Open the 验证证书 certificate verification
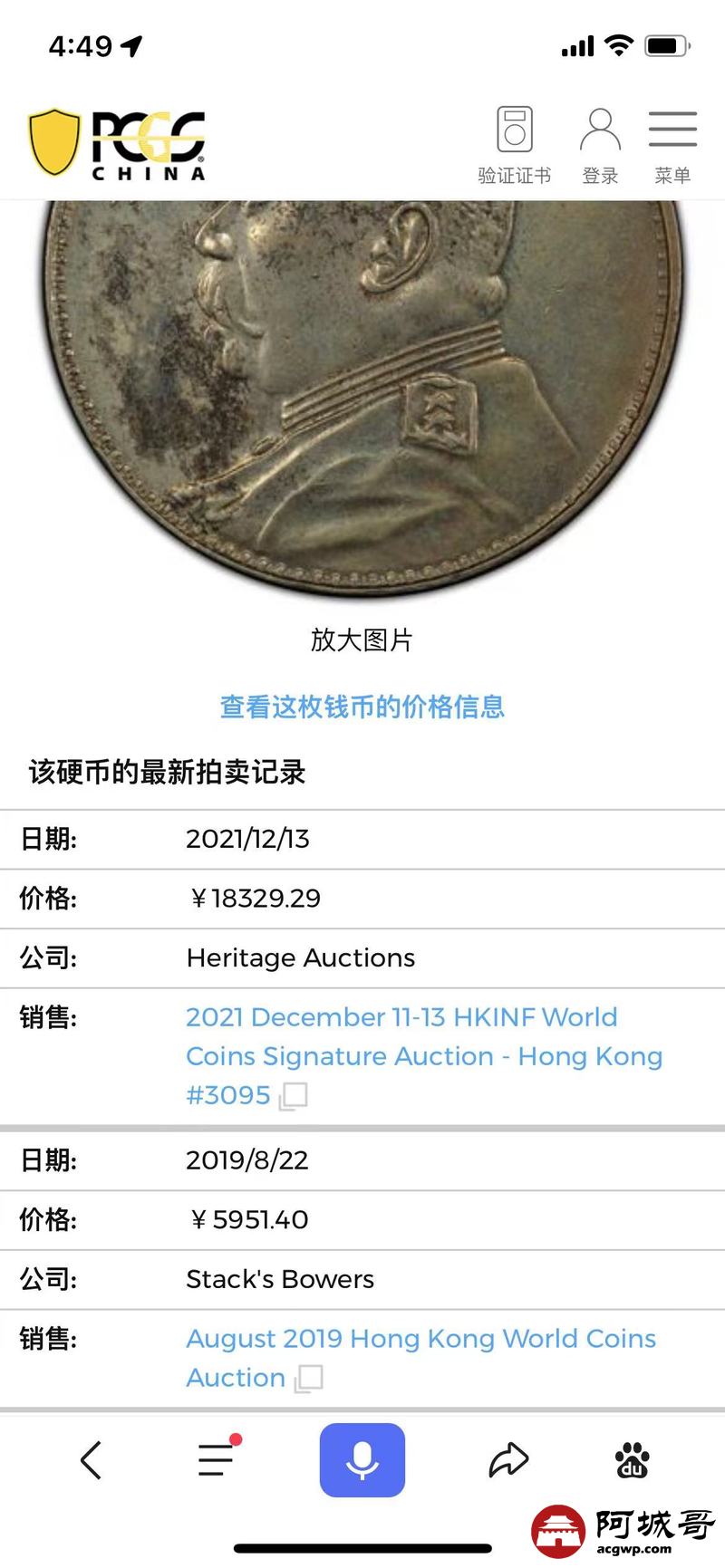Viewport: 725px width, 1568px height. pyautogui.click(x=514, y=145)
